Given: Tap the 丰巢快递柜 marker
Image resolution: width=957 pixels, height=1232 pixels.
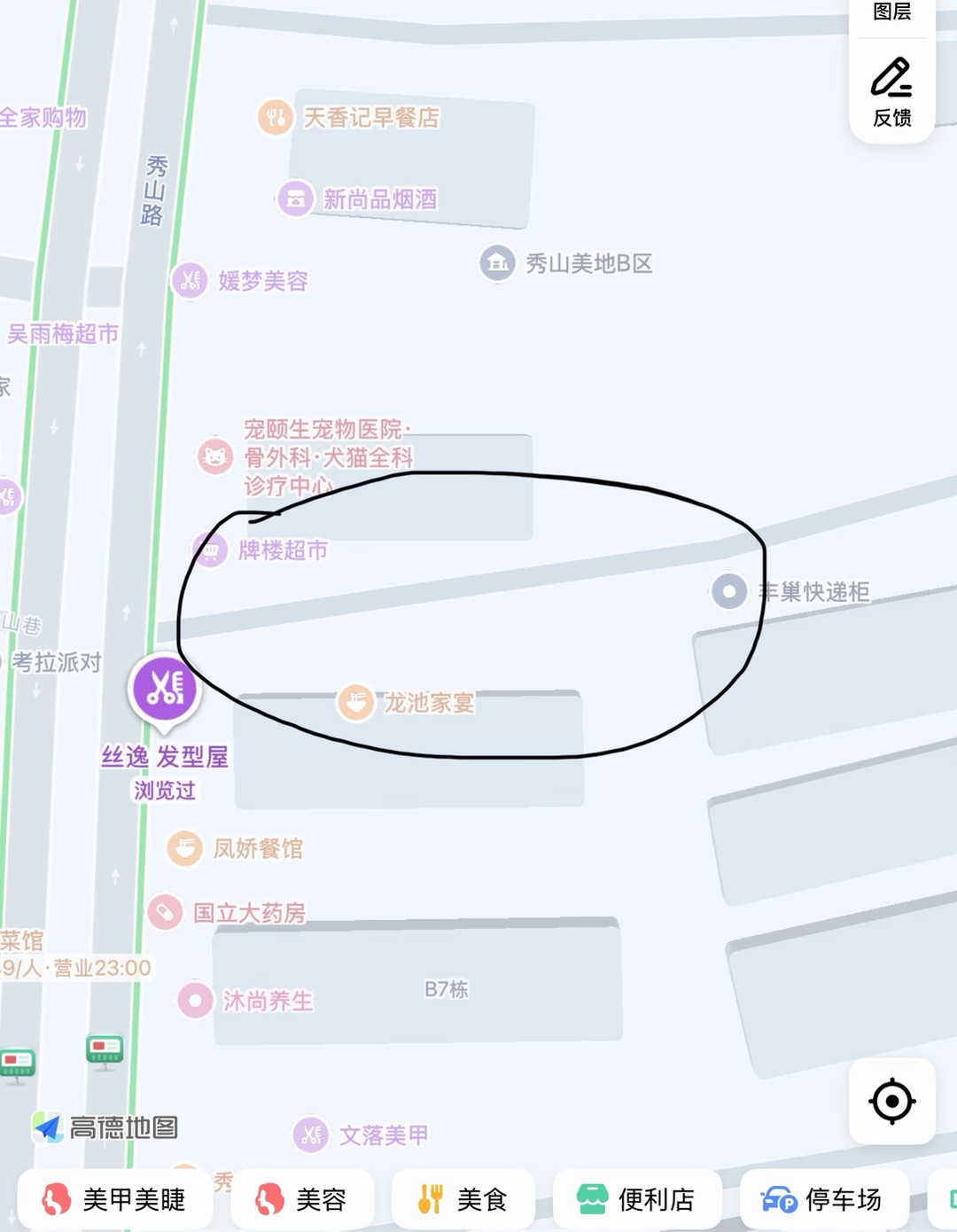Looking at the screenshot, I should tap(729, 591).
